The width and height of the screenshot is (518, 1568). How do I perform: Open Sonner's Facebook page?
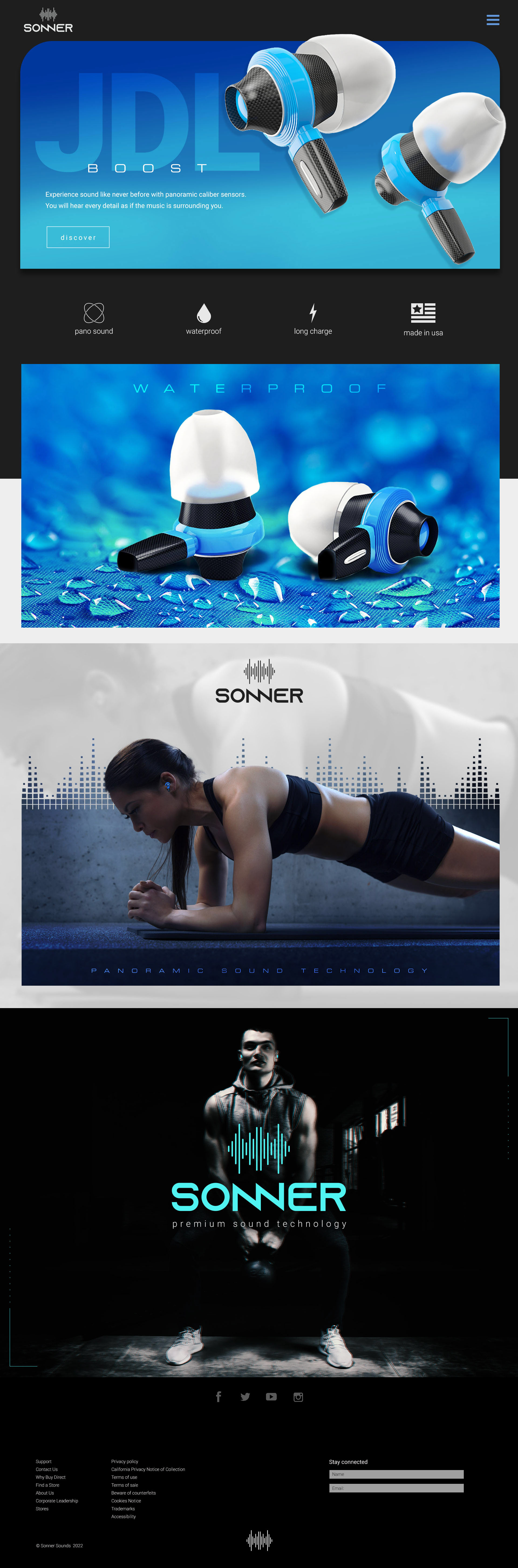click(x=219, y=1396)
